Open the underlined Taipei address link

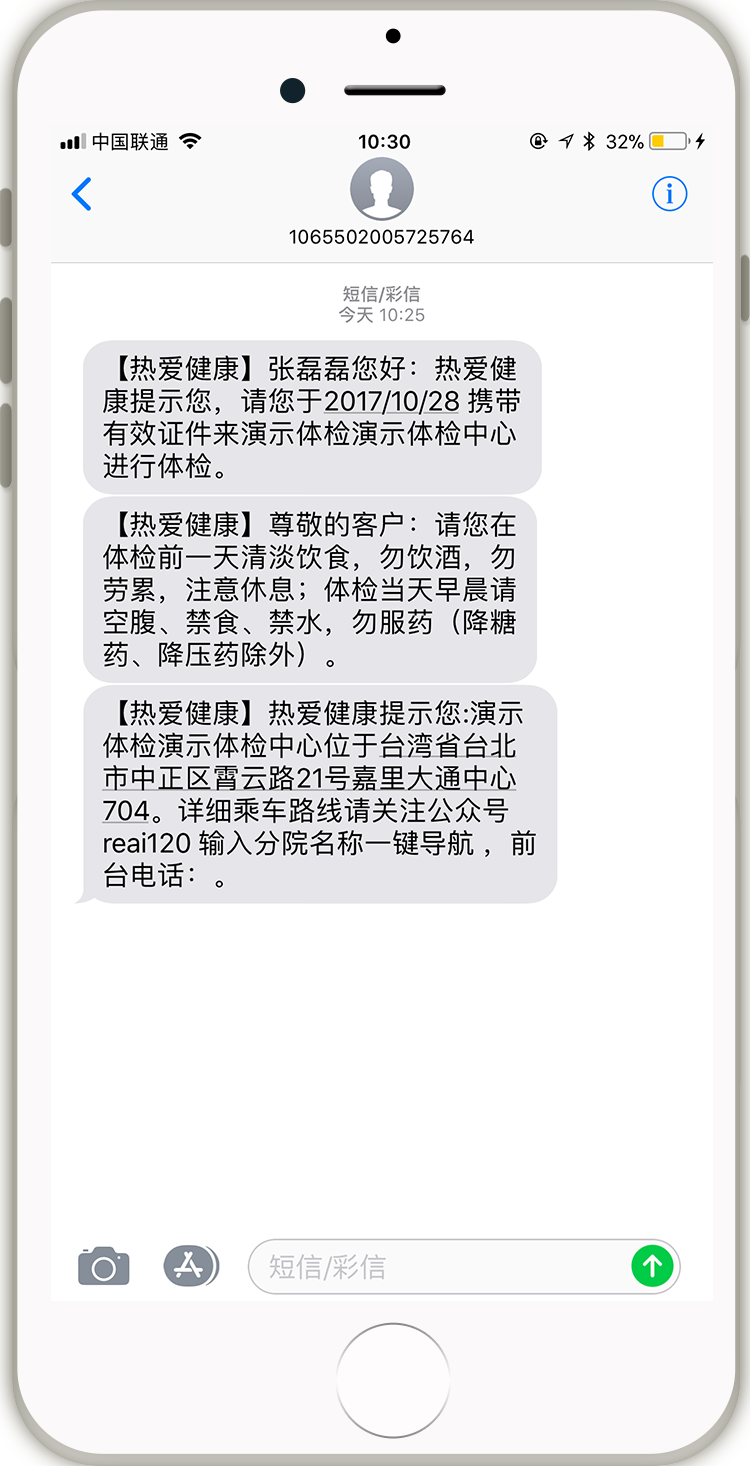(310, 778)
